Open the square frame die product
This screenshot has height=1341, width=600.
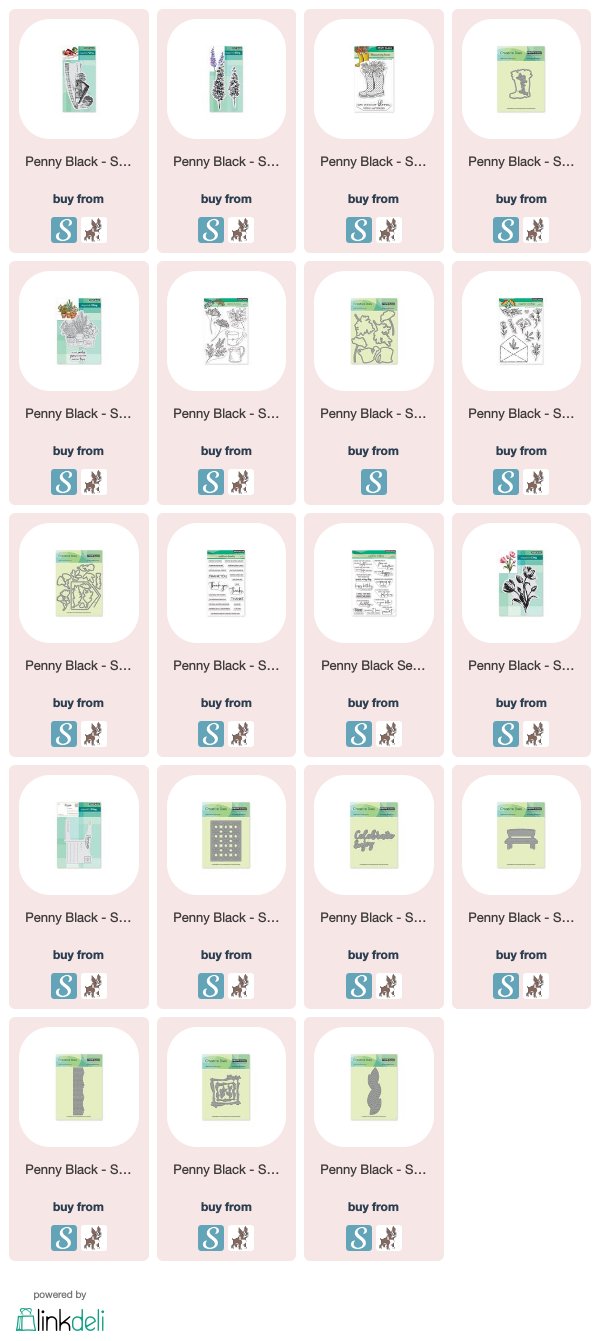[227, 1087]
